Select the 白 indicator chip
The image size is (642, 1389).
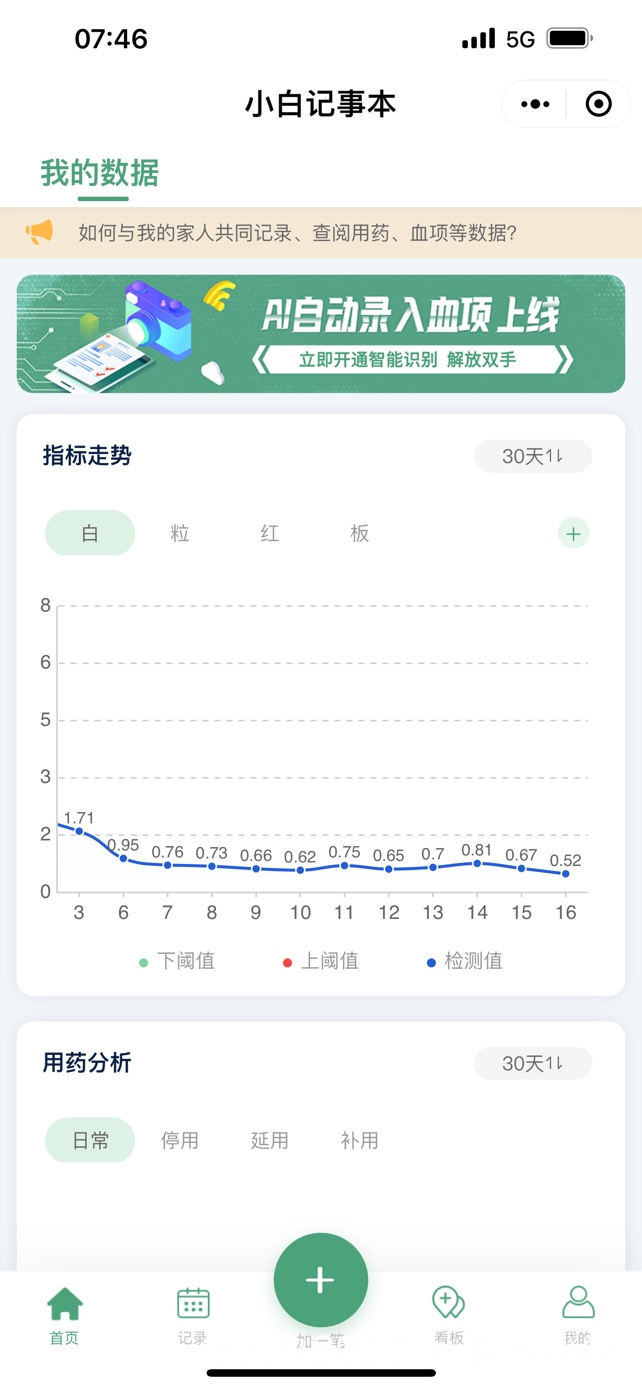[90, 533]
